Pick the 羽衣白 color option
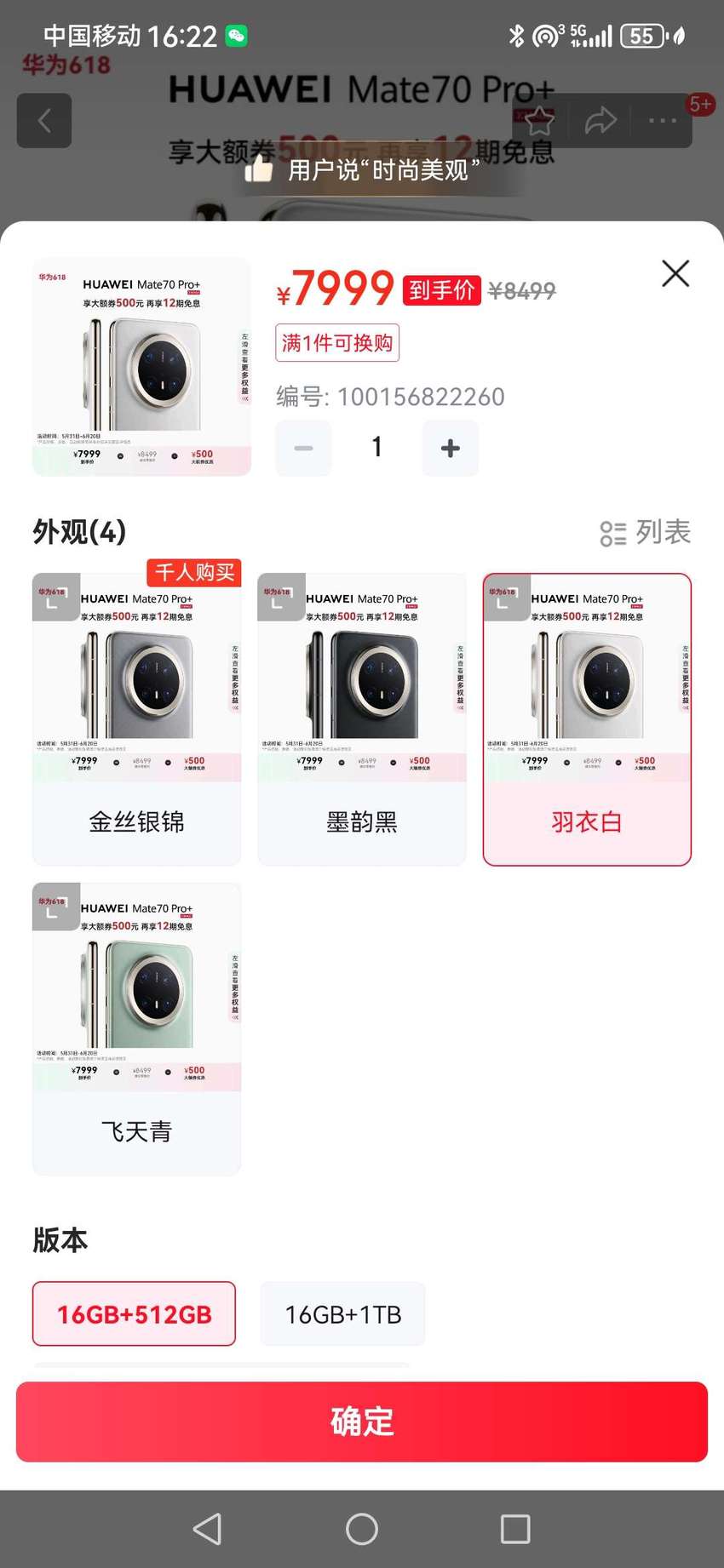This screenshot has width=724, height=1568. 587,719
